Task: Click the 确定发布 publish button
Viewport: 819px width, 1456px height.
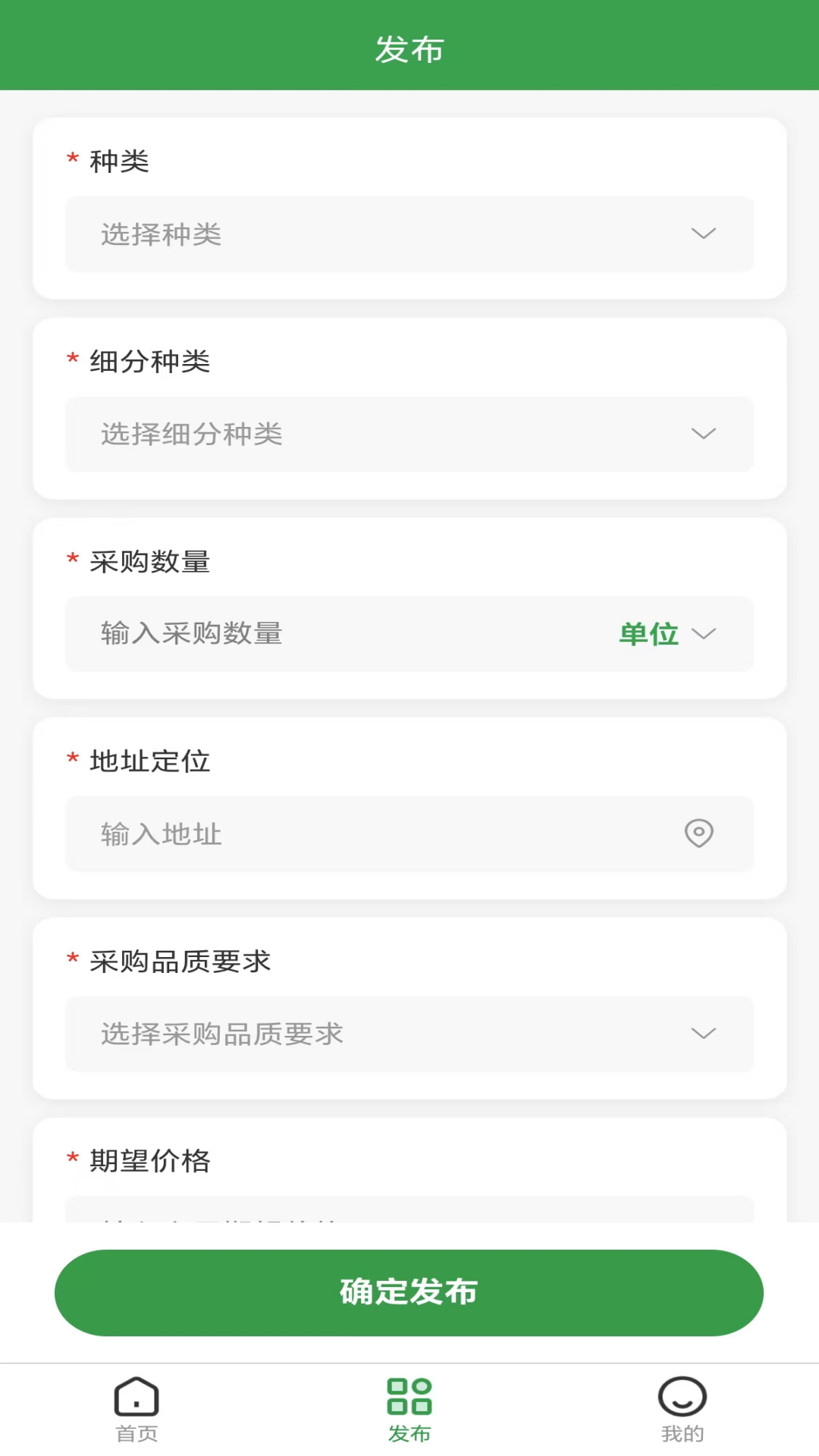Action: [409, 1292]
